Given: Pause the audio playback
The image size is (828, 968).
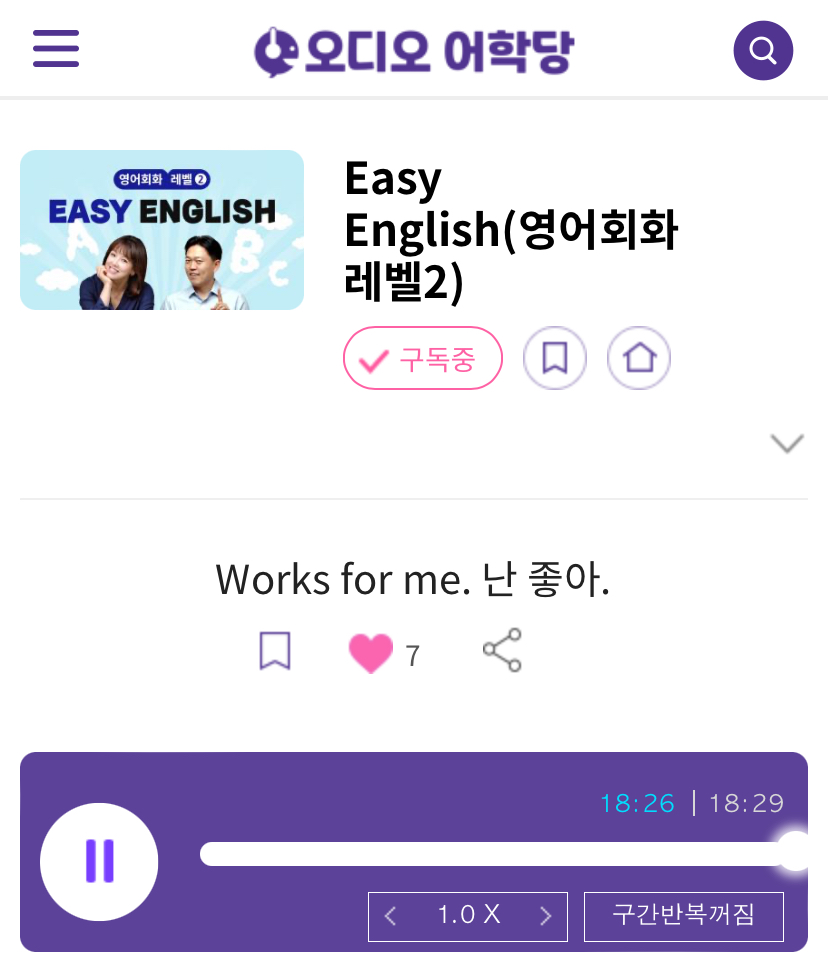Looking at the screenshot, I should click(99, 861).
